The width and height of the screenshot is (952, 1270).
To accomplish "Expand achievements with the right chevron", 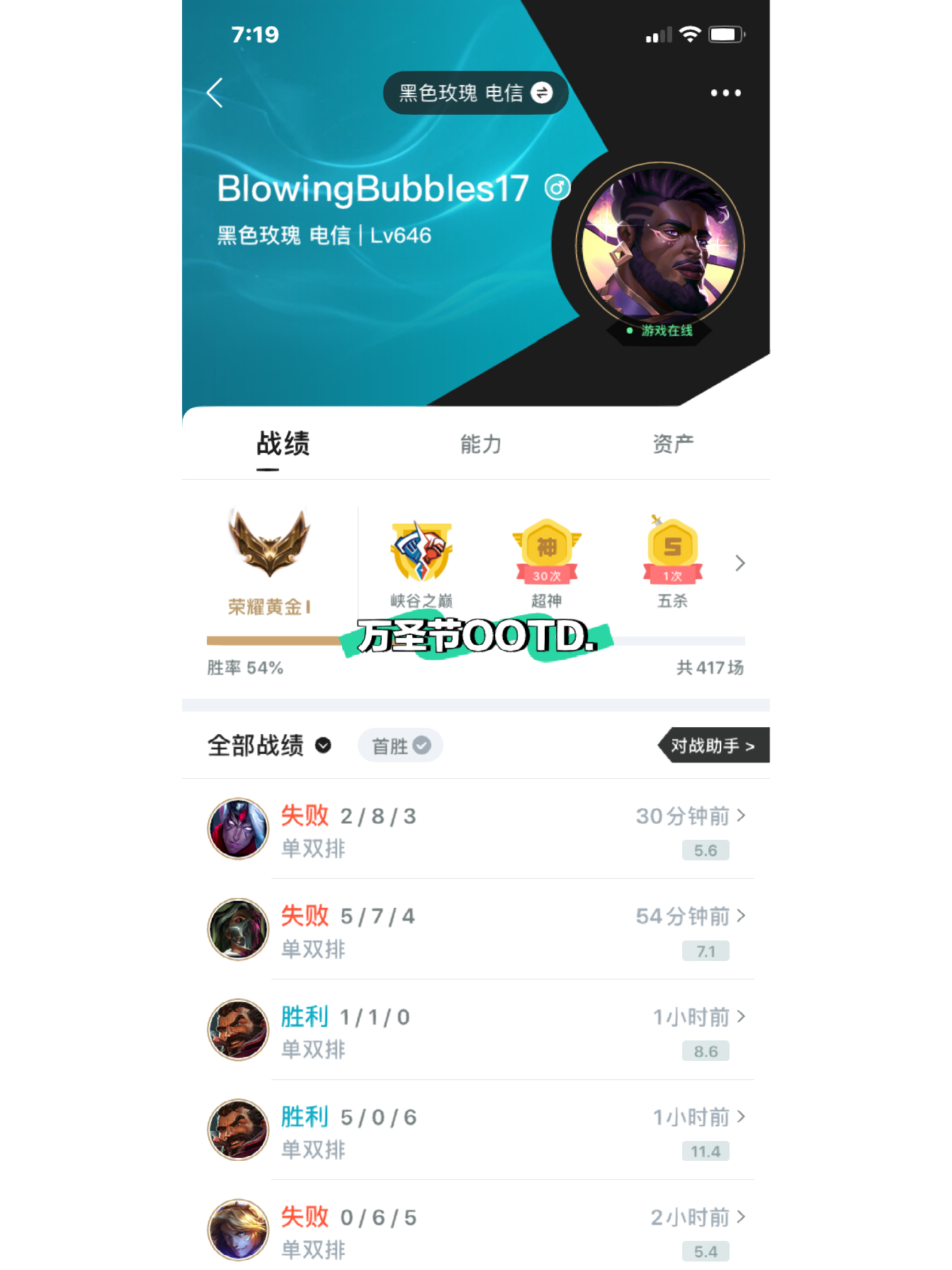I will point(739,563).
